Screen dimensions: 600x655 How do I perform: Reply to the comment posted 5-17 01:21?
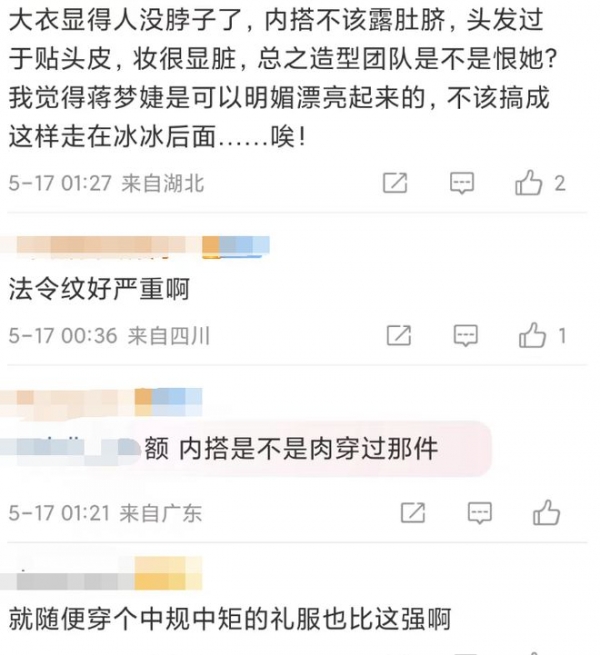[478, 513]
